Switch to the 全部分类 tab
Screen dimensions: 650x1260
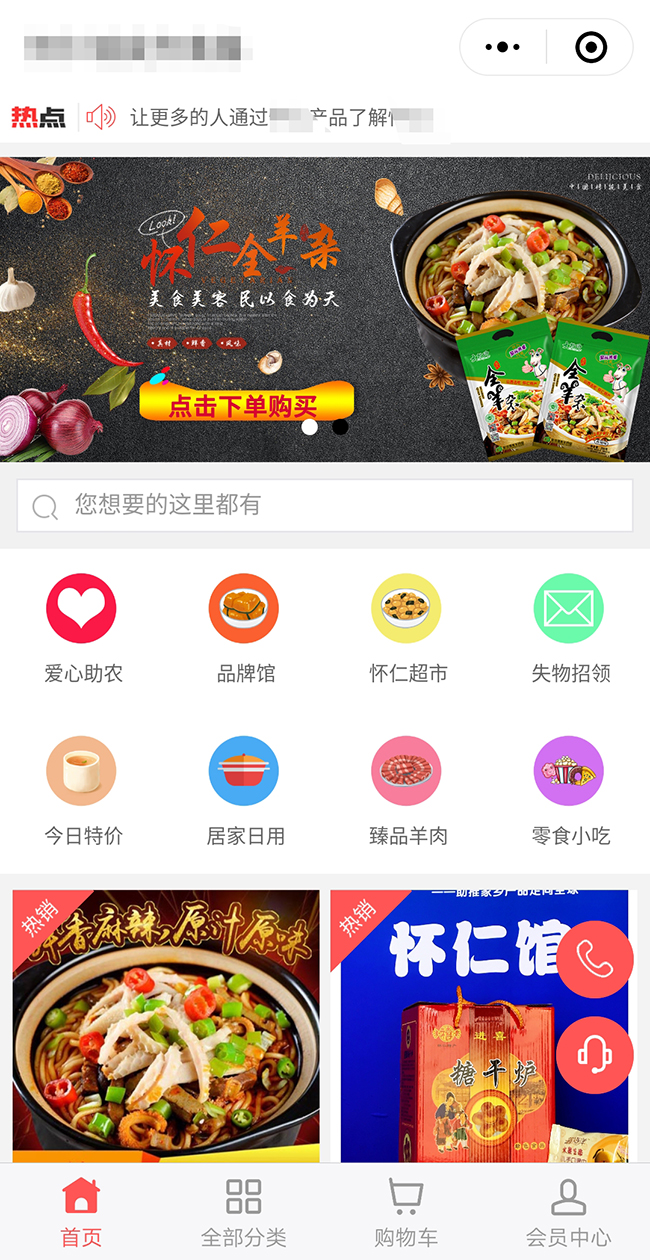244,1211
